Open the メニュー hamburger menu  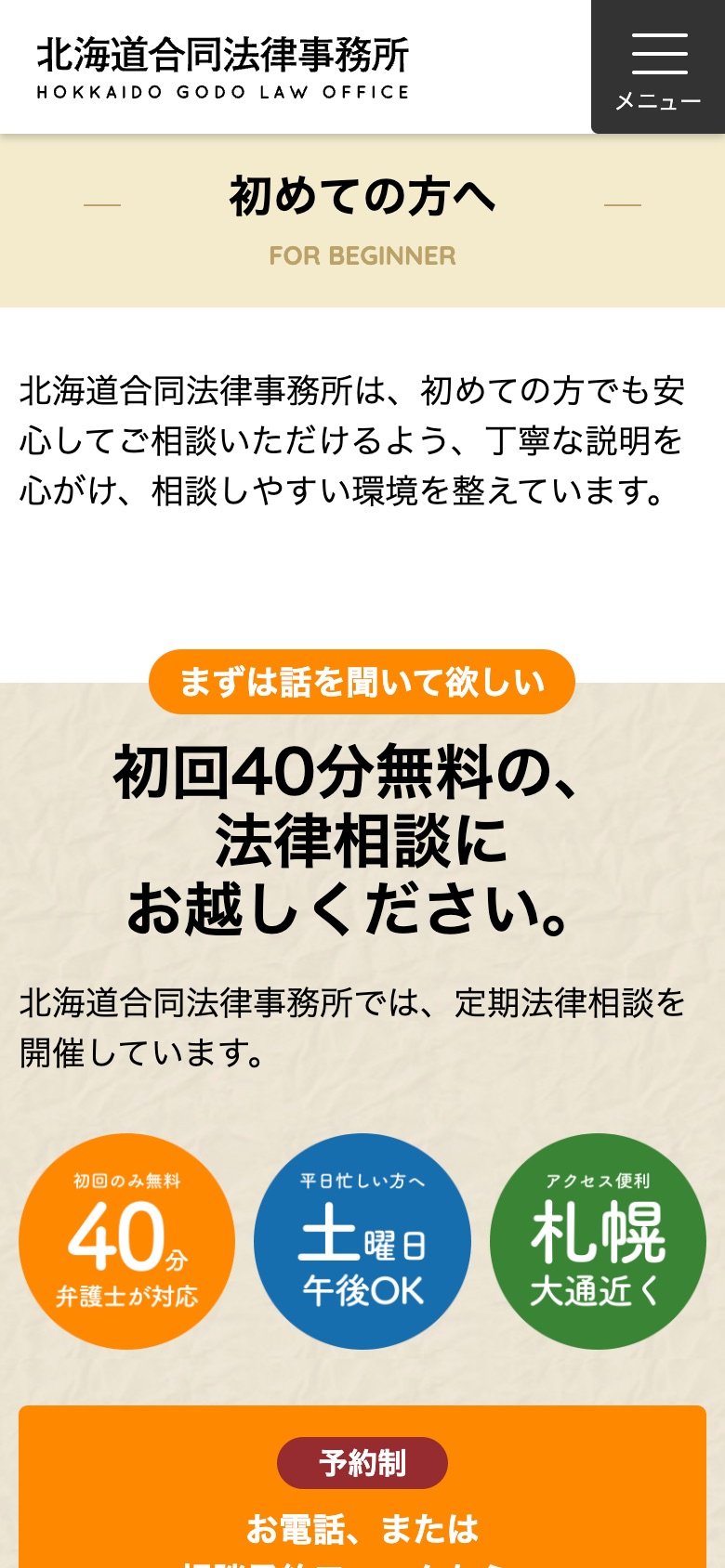point(658,67)
